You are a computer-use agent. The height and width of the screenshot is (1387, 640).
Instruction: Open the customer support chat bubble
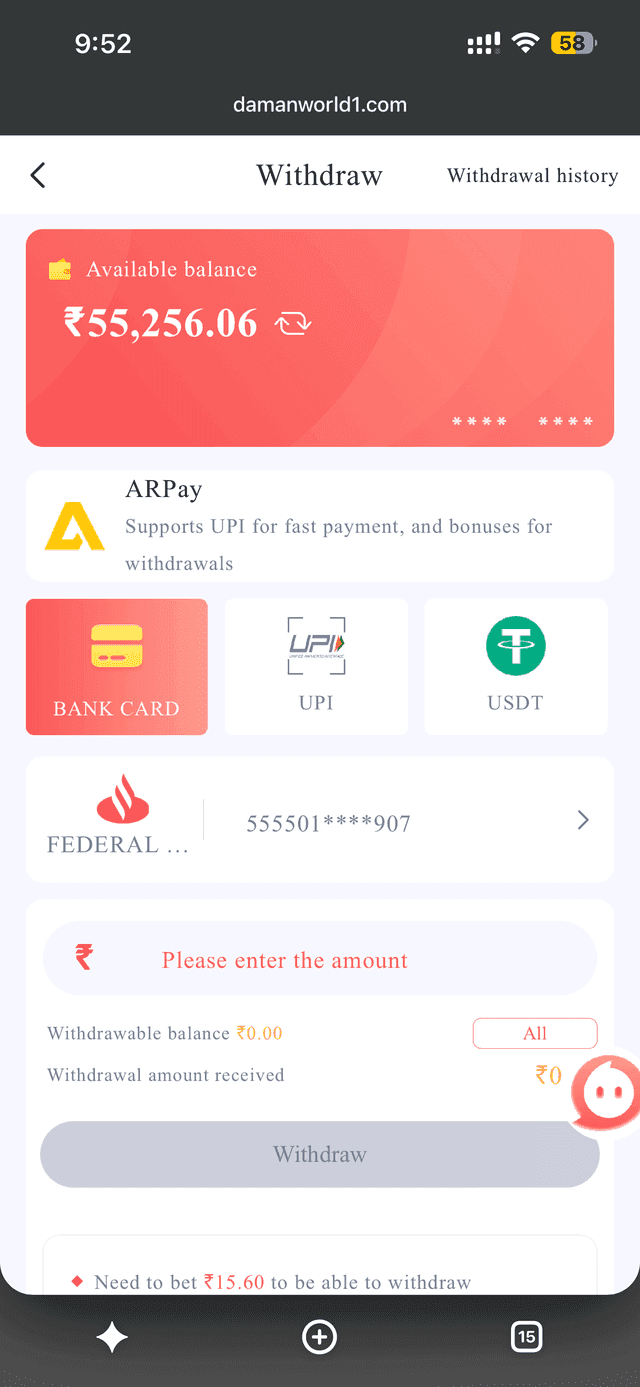tap(604, 1096)
